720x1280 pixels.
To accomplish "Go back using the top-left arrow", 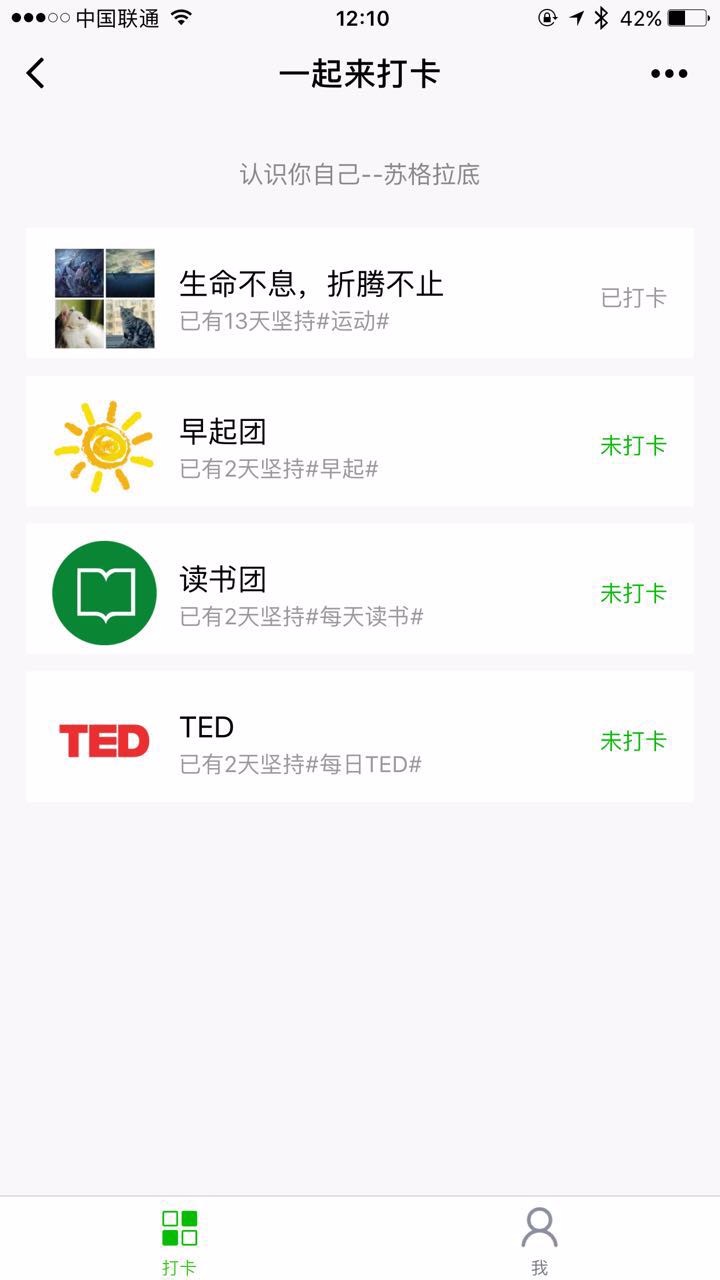I will 36,73.
